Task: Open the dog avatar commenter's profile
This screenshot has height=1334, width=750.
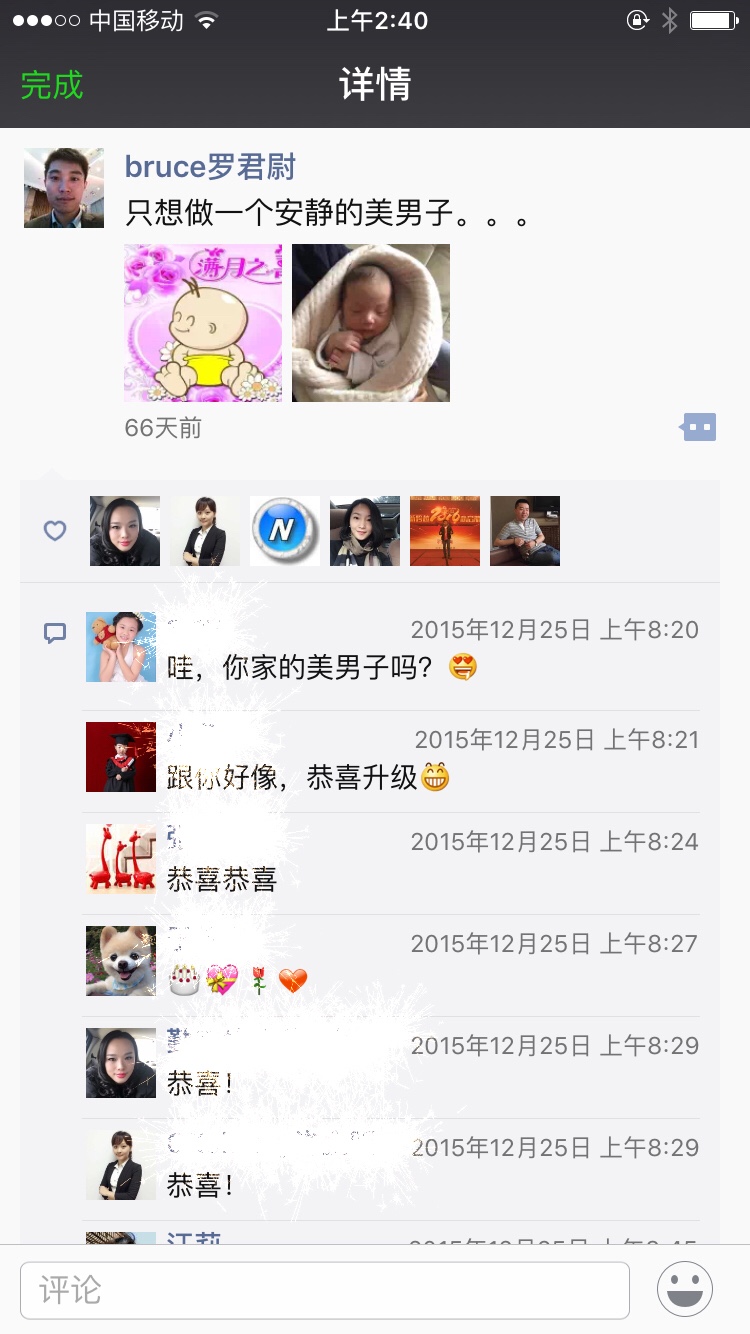Action: pos(121,961)
